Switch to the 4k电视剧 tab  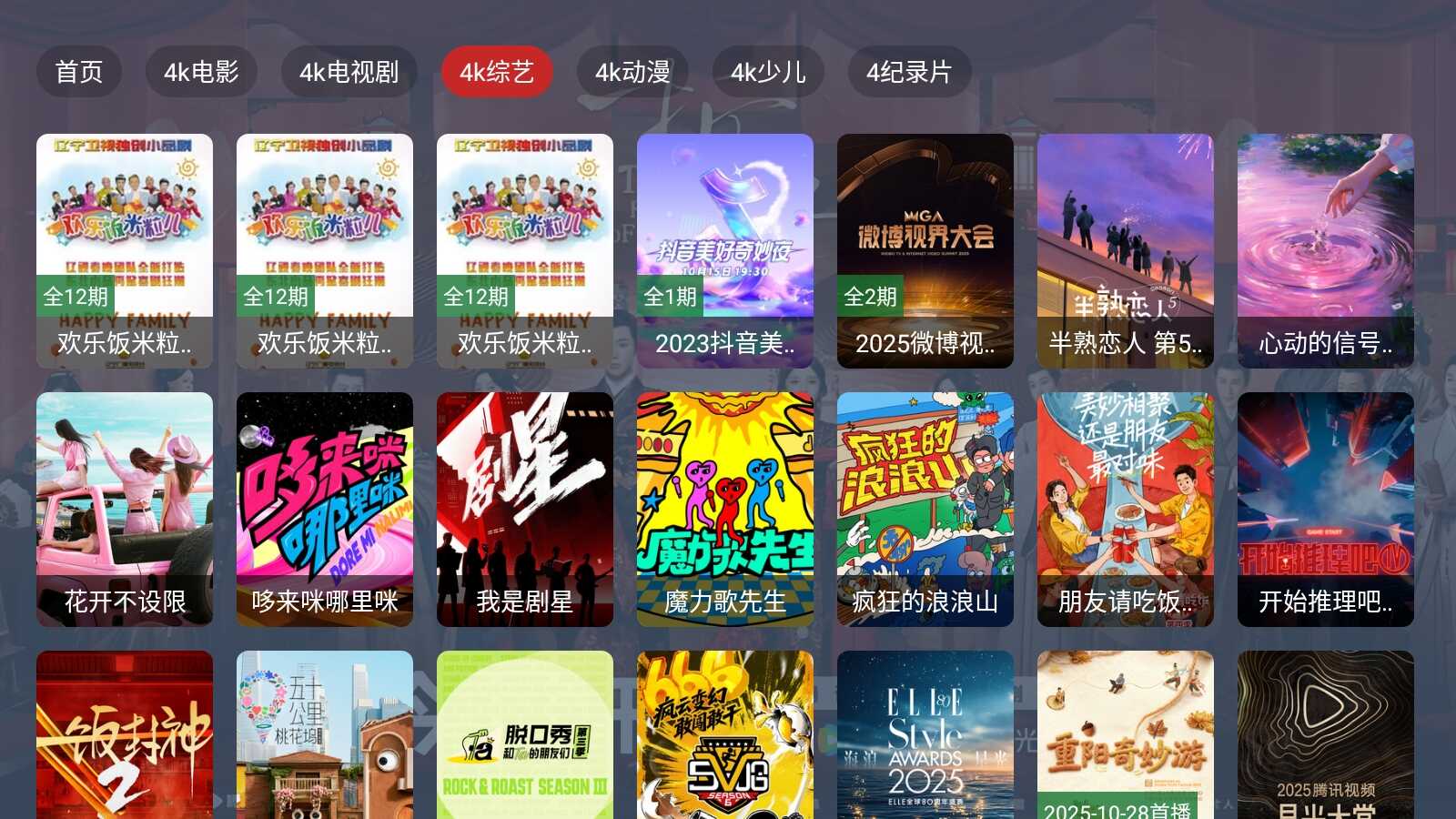[349, 72]
